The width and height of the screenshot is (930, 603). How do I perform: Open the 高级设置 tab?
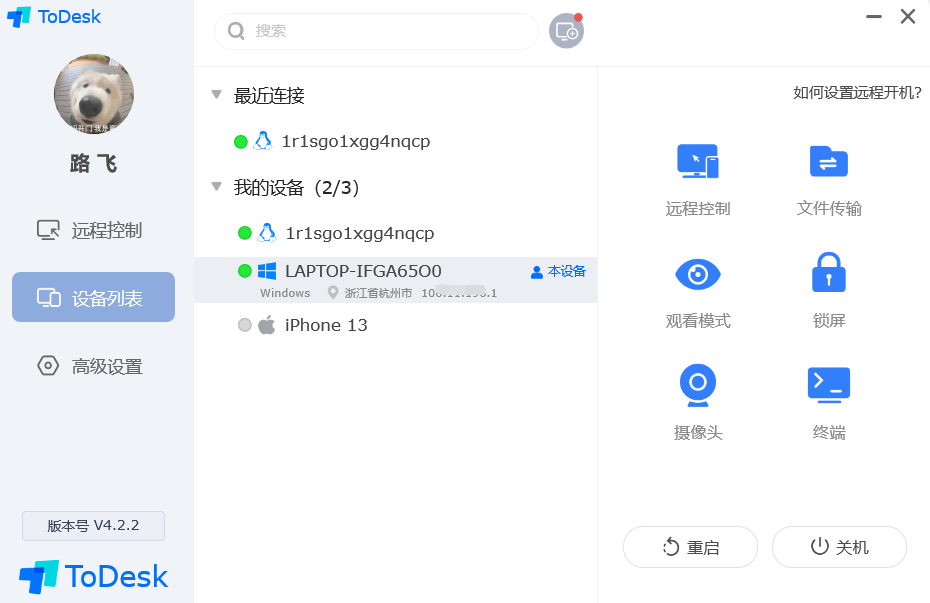pos(93,366)
